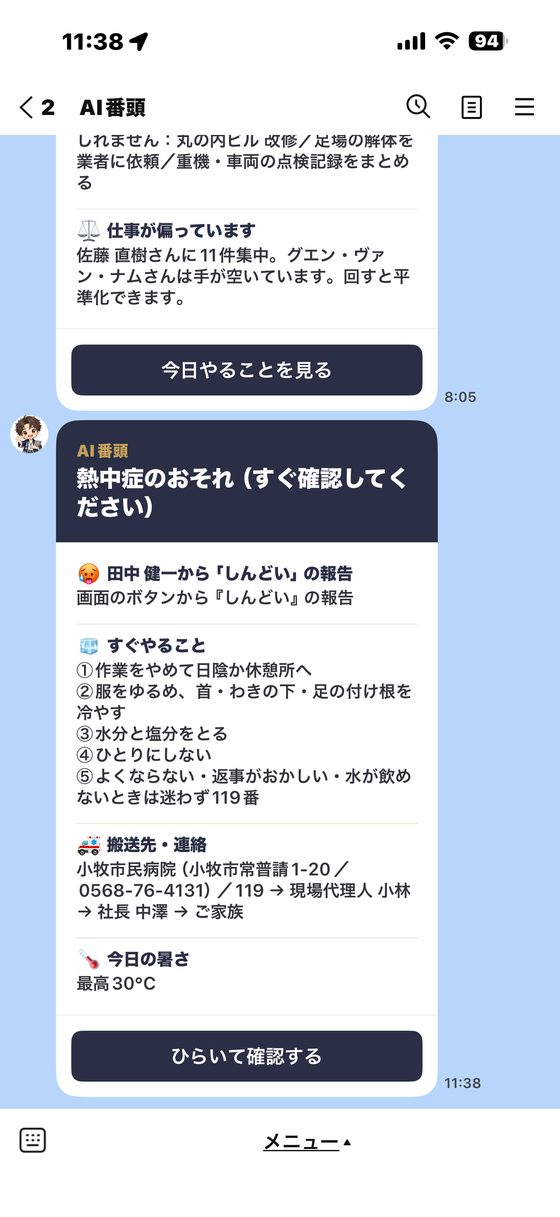560x1217 pixels.
Task: Tap ひらいて確認する button
Action: pyautogui.click(x=247, y=1056)
